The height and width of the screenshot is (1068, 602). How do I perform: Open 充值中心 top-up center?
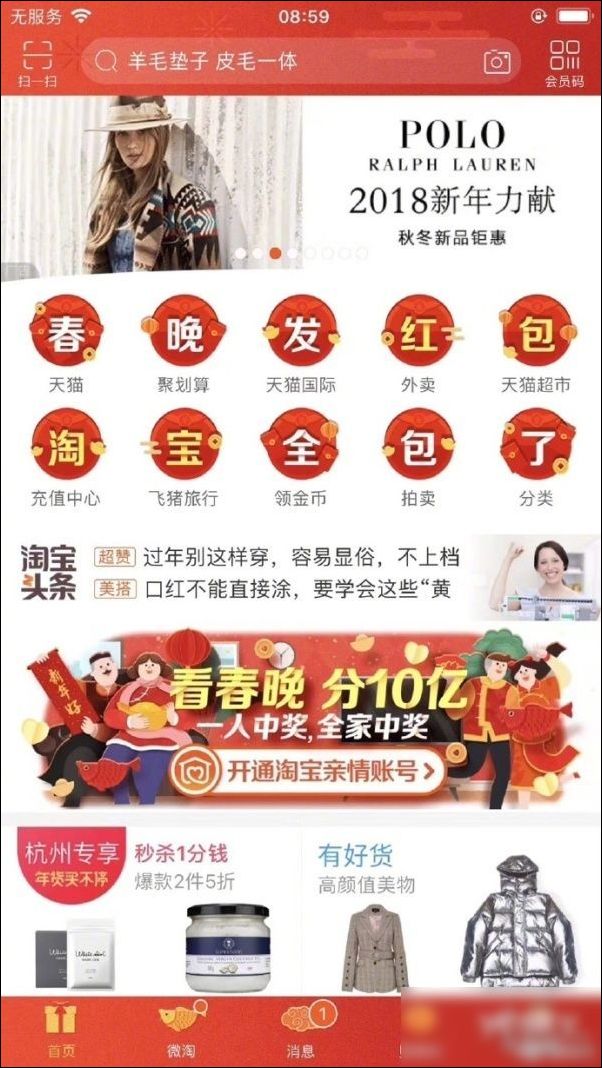66,456
